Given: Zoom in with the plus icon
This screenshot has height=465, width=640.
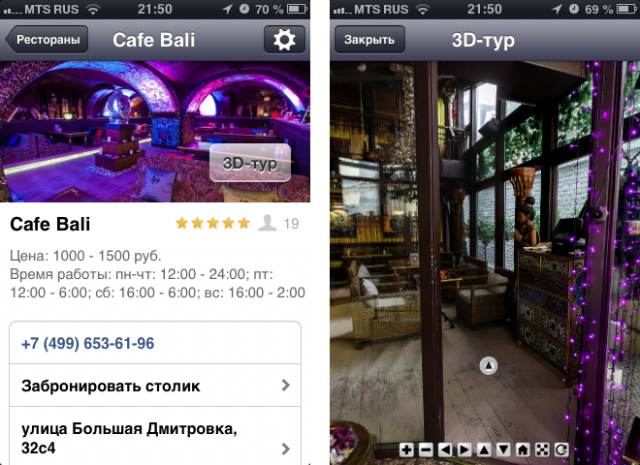Looking at the screenshot, I should click(x=406, y=450).
